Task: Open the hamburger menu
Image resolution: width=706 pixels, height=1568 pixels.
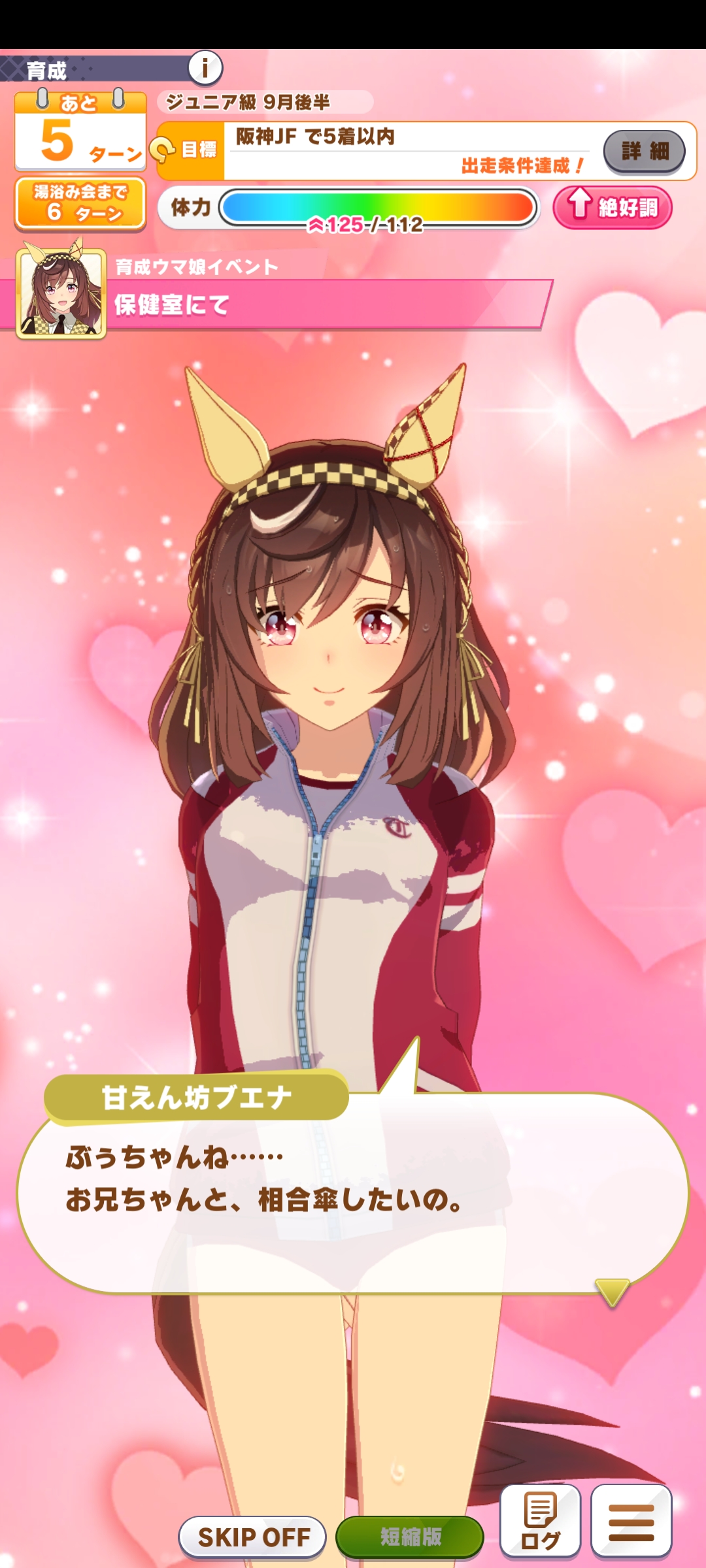Action: 631,1520
